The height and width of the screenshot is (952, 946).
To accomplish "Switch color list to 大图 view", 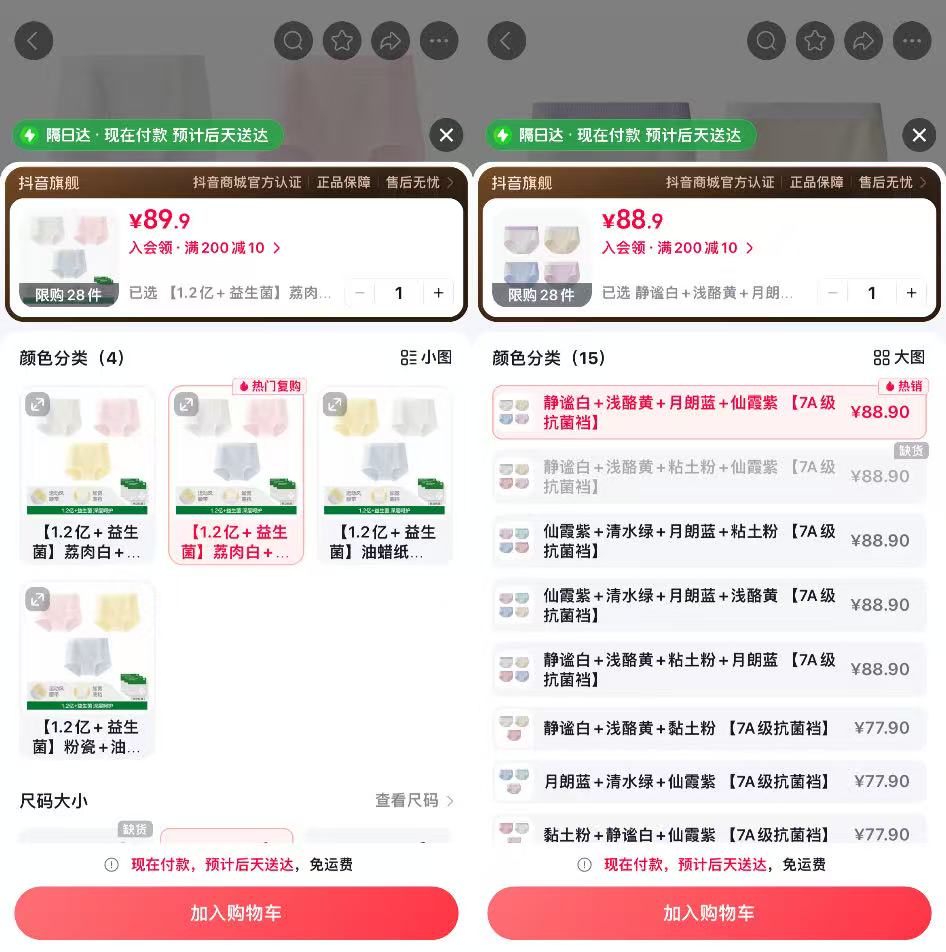I will tap(899, 358).
